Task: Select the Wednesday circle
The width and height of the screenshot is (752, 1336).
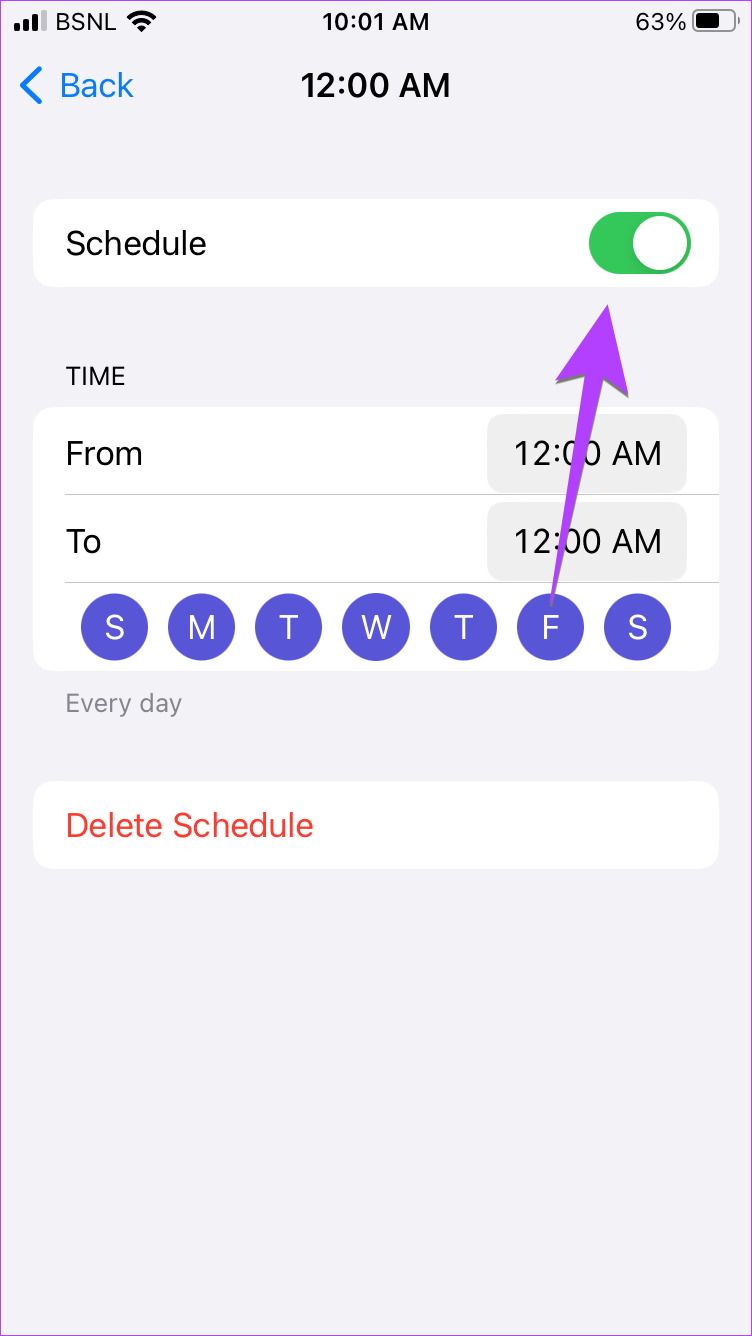Action: [x=375, y=627]
